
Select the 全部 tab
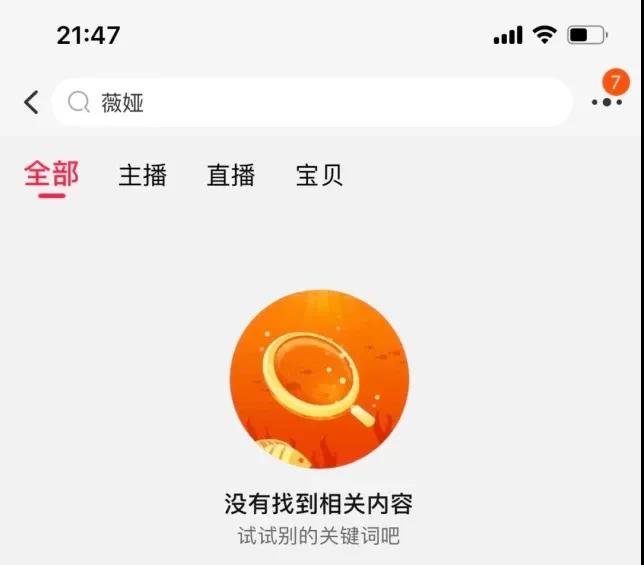(51, 175)
